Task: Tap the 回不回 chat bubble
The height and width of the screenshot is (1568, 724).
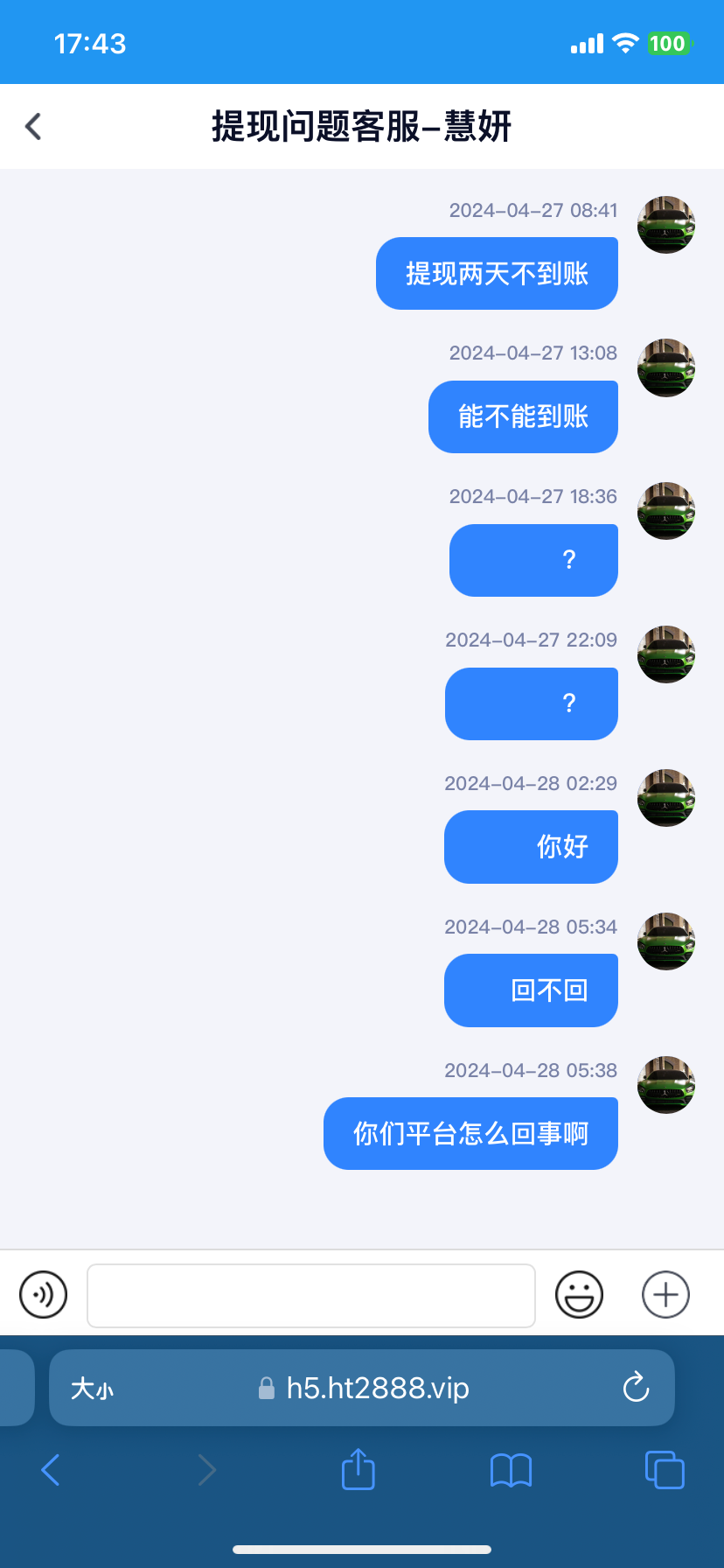Action: (531, 990)
